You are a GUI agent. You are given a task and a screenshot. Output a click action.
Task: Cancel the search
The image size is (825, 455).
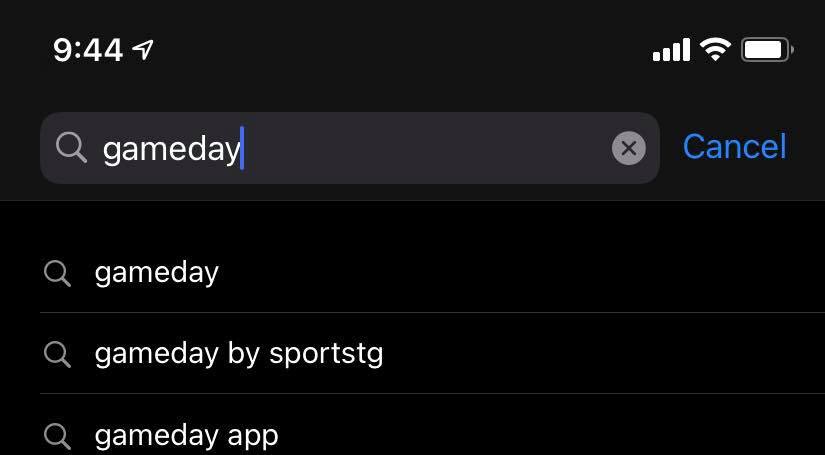click(x=734, y=147)
